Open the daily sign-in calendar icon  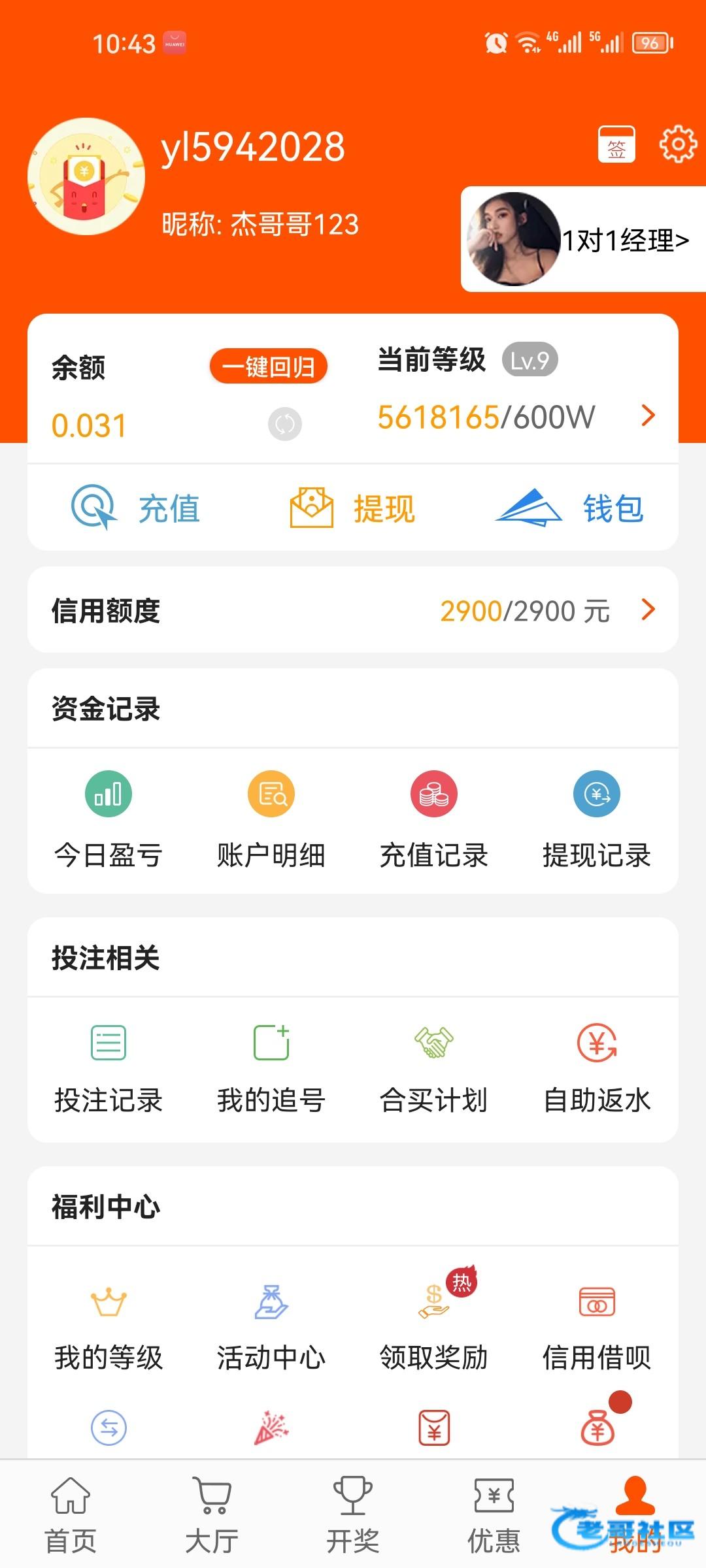(616, 144)
